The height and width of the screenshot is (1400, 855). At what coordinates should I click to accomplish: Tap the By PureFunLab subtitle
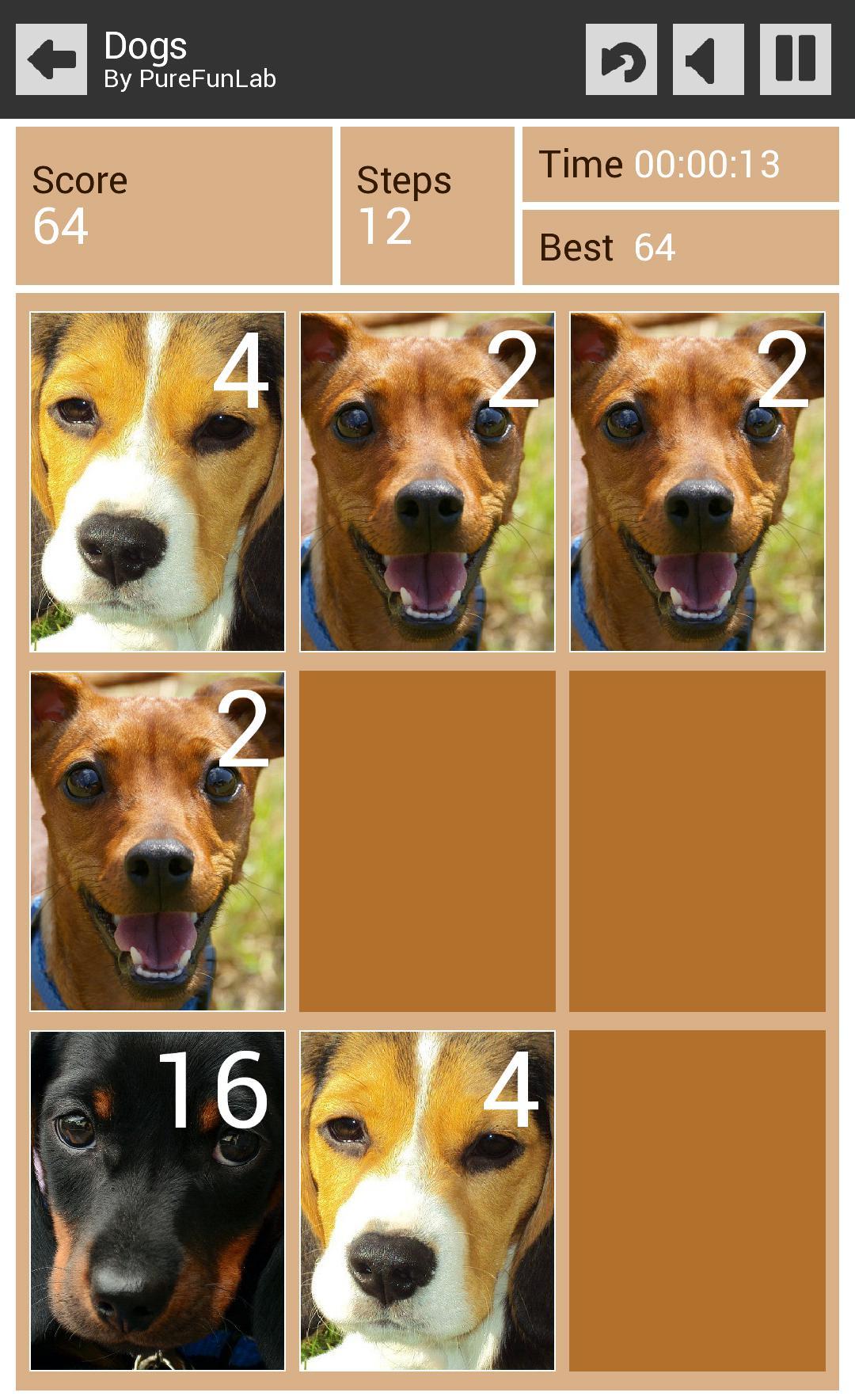[x=189, y=78]
